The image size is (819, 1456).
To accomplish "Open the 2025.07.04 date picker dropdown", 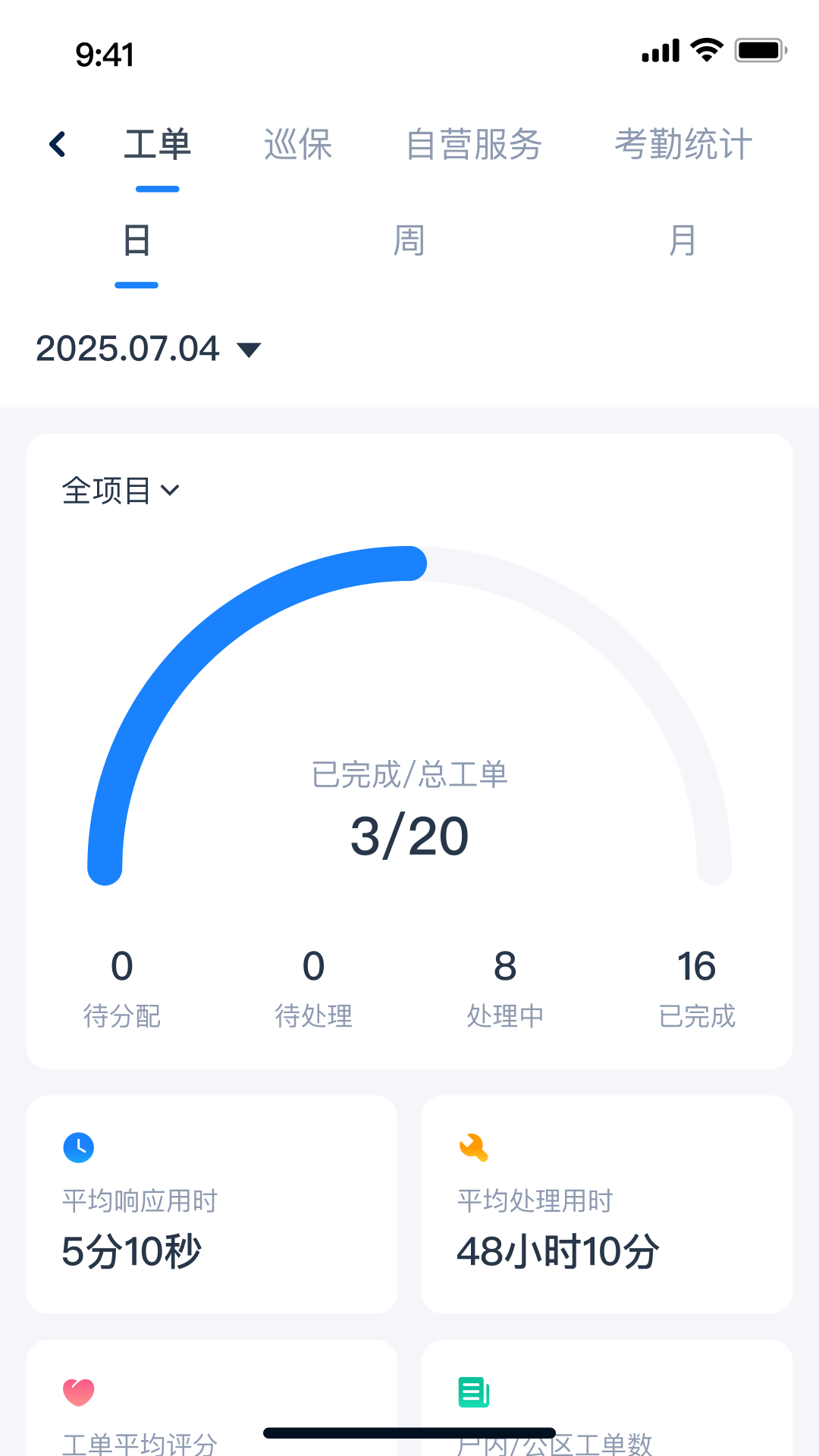I will pos(148,349).
